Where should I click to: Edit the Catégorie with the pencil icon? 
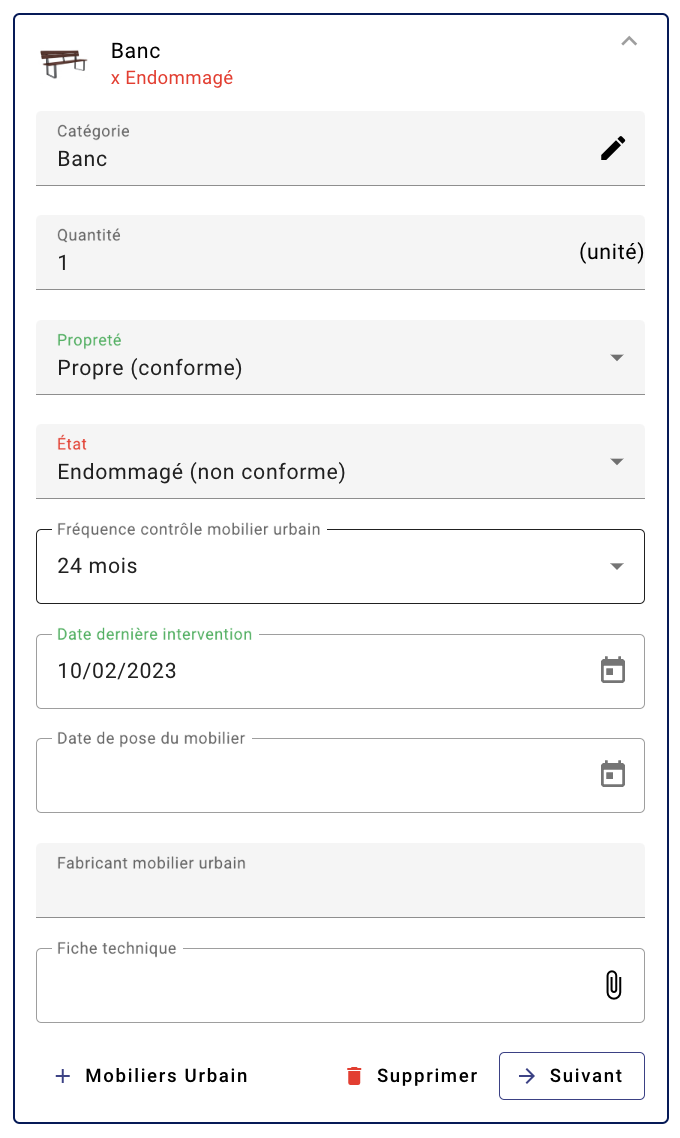click(613, 148)
